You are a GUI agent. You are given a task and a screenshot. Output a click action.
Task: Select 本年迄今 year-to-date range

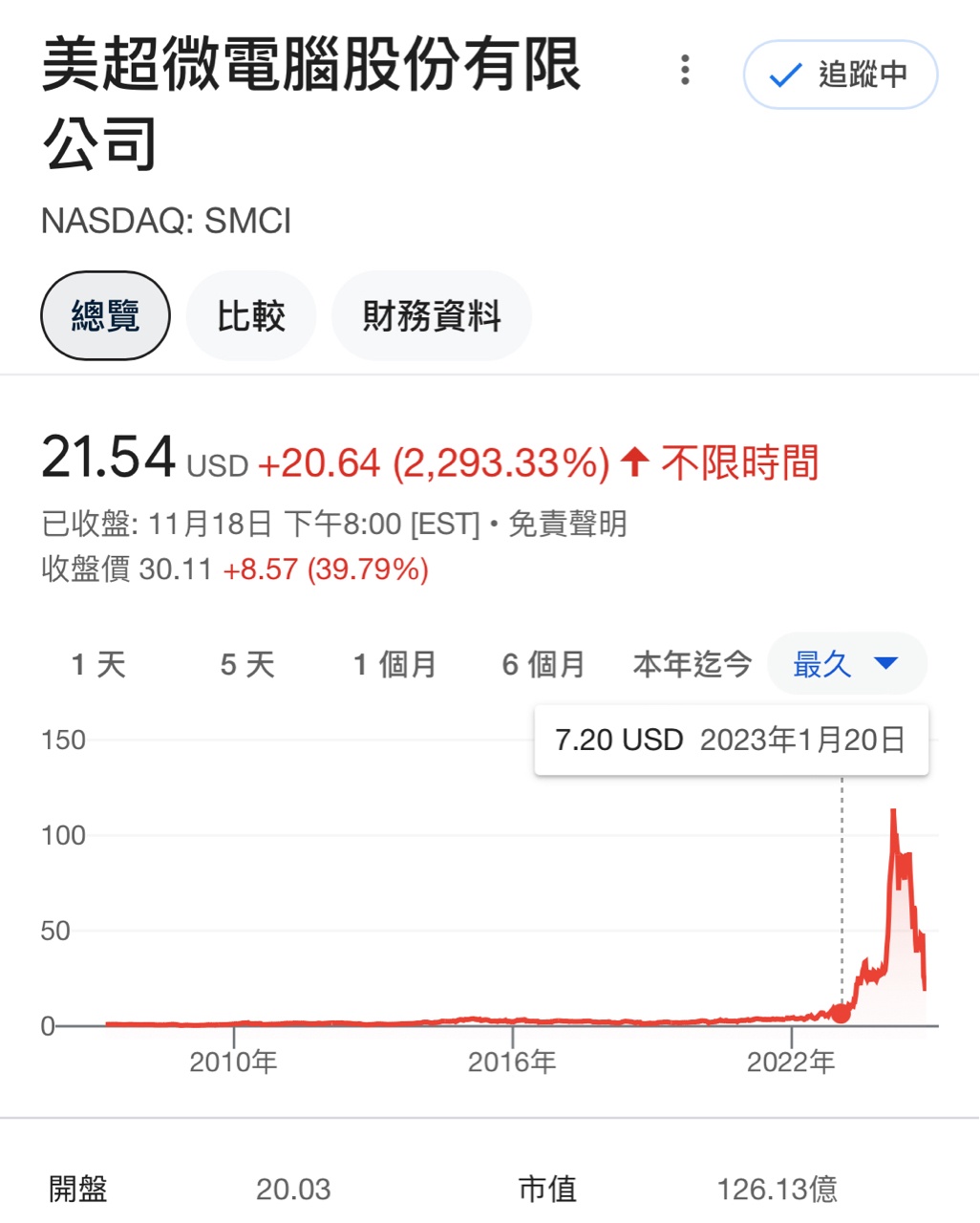click(x=692, y=664)
